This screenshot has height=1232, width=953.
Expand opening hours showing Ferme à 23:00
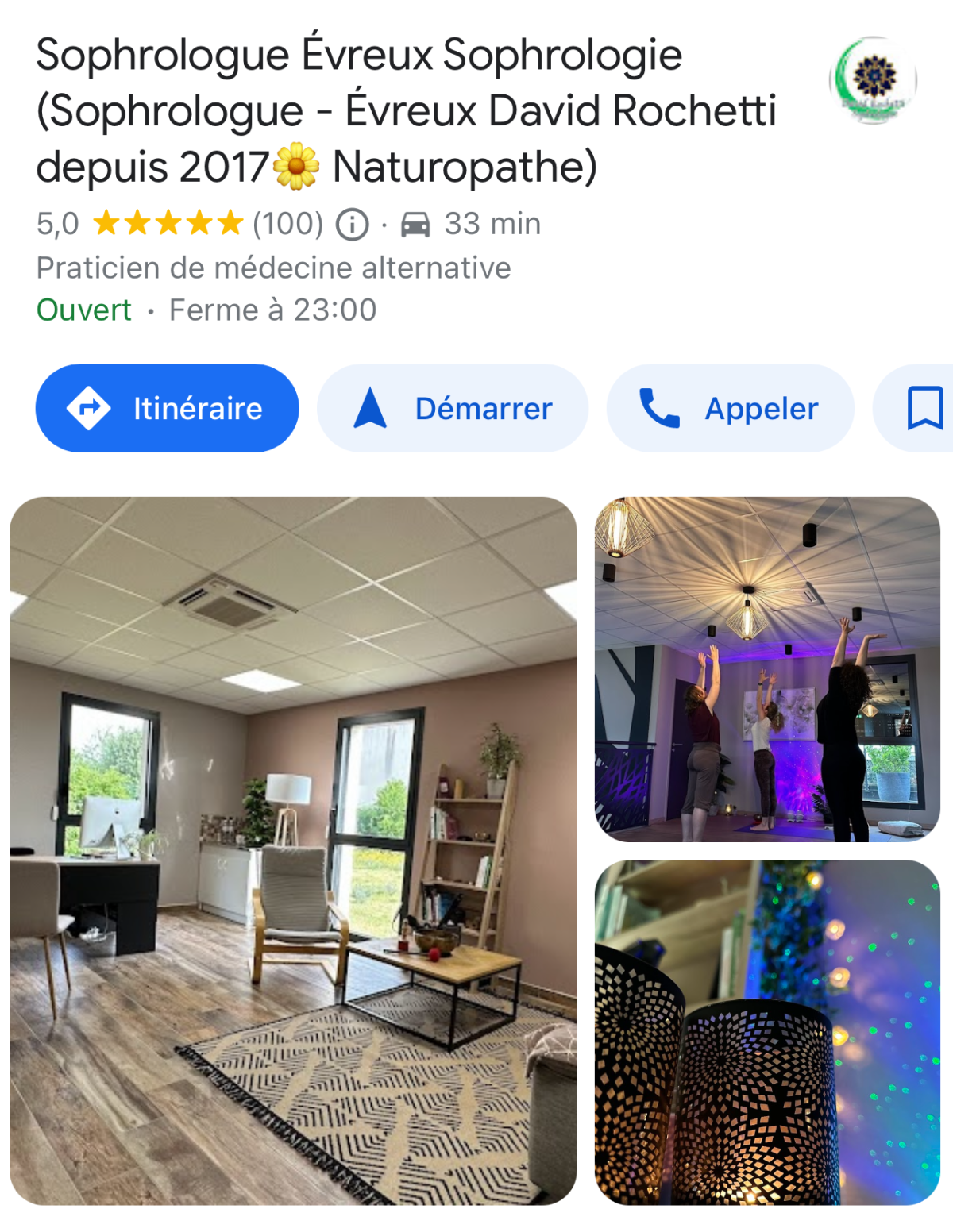(x=272, y=310)
